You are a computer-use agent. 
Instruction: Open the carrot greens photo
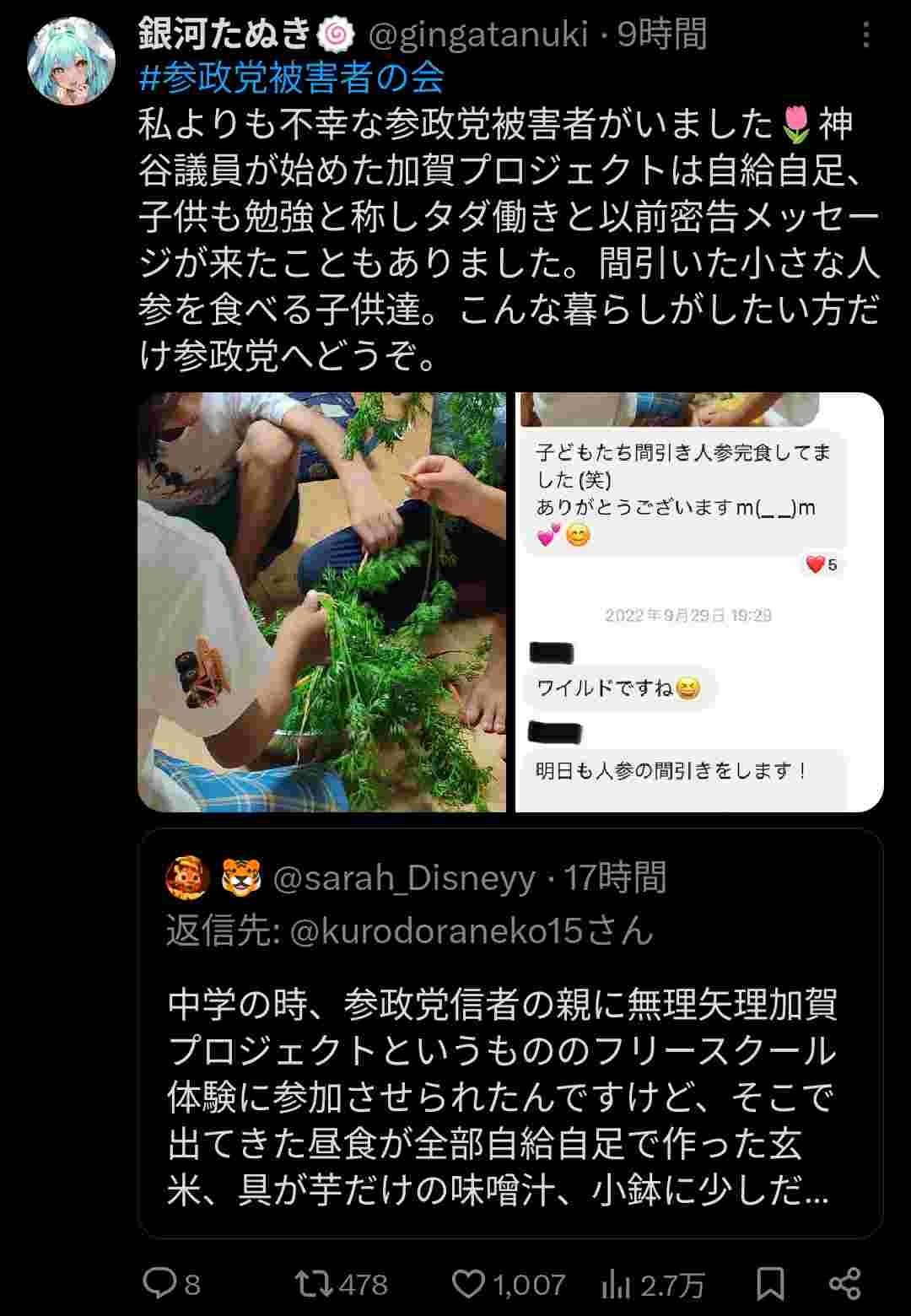[322, 601]
